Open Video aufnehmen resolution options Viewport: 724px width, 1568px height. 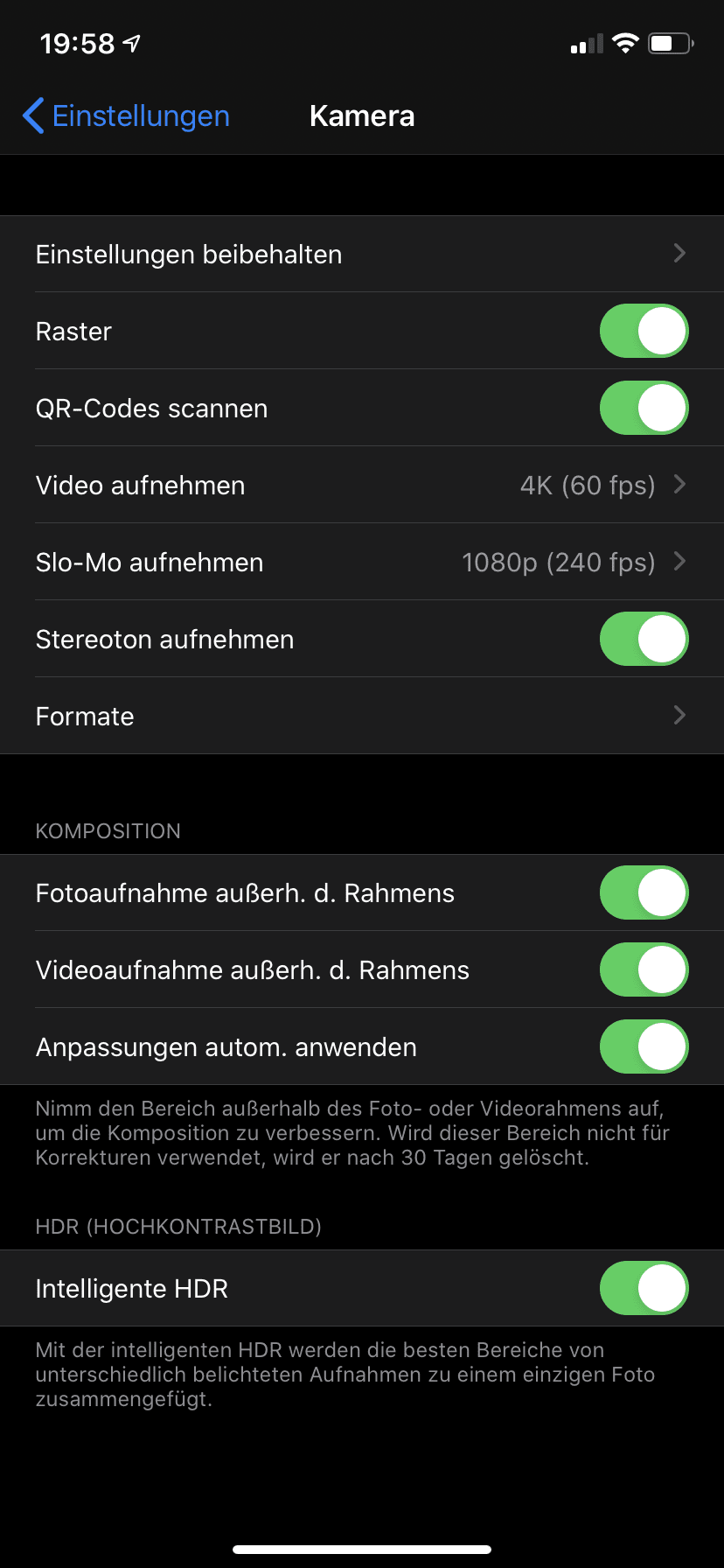click(362, 485)
